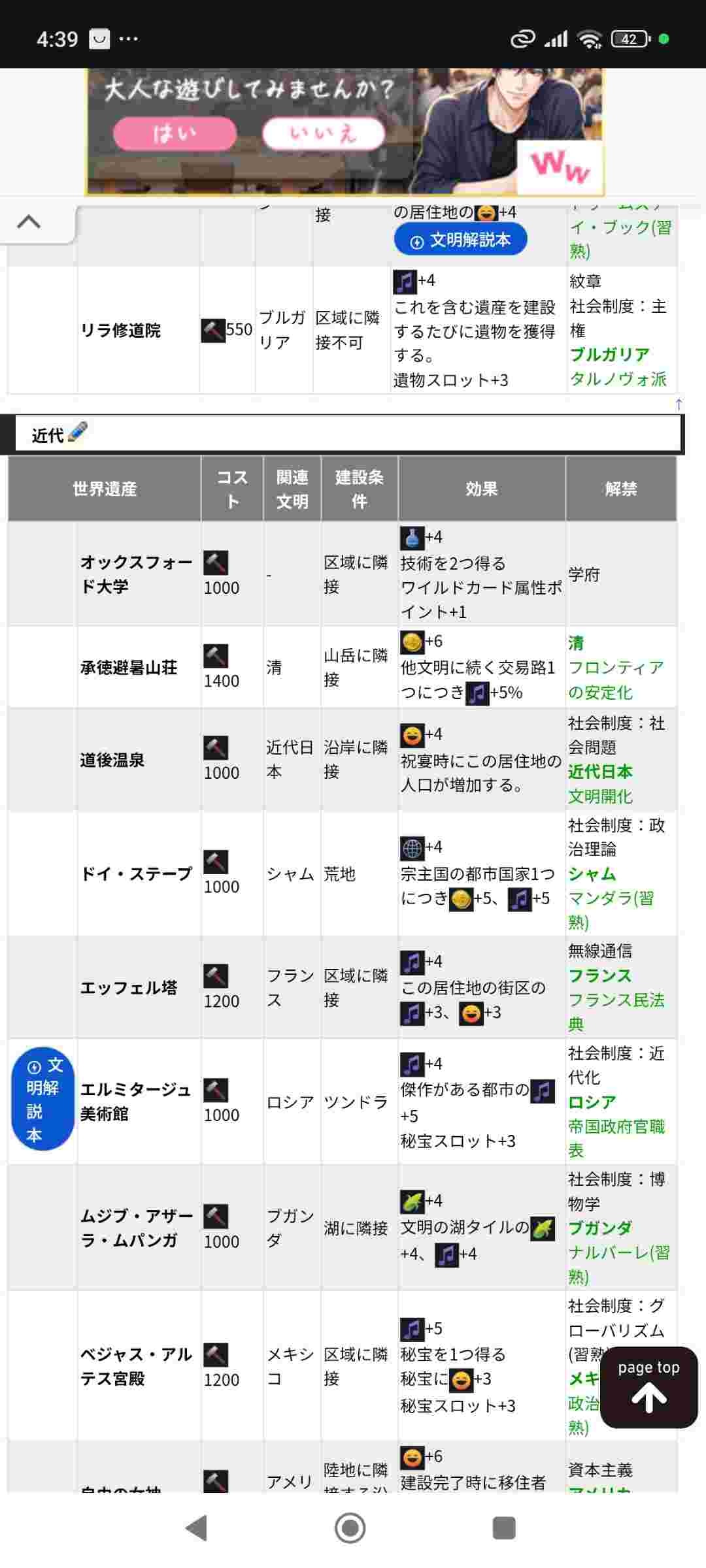Edit the 近代 section via pencil icon

(77, 431)
